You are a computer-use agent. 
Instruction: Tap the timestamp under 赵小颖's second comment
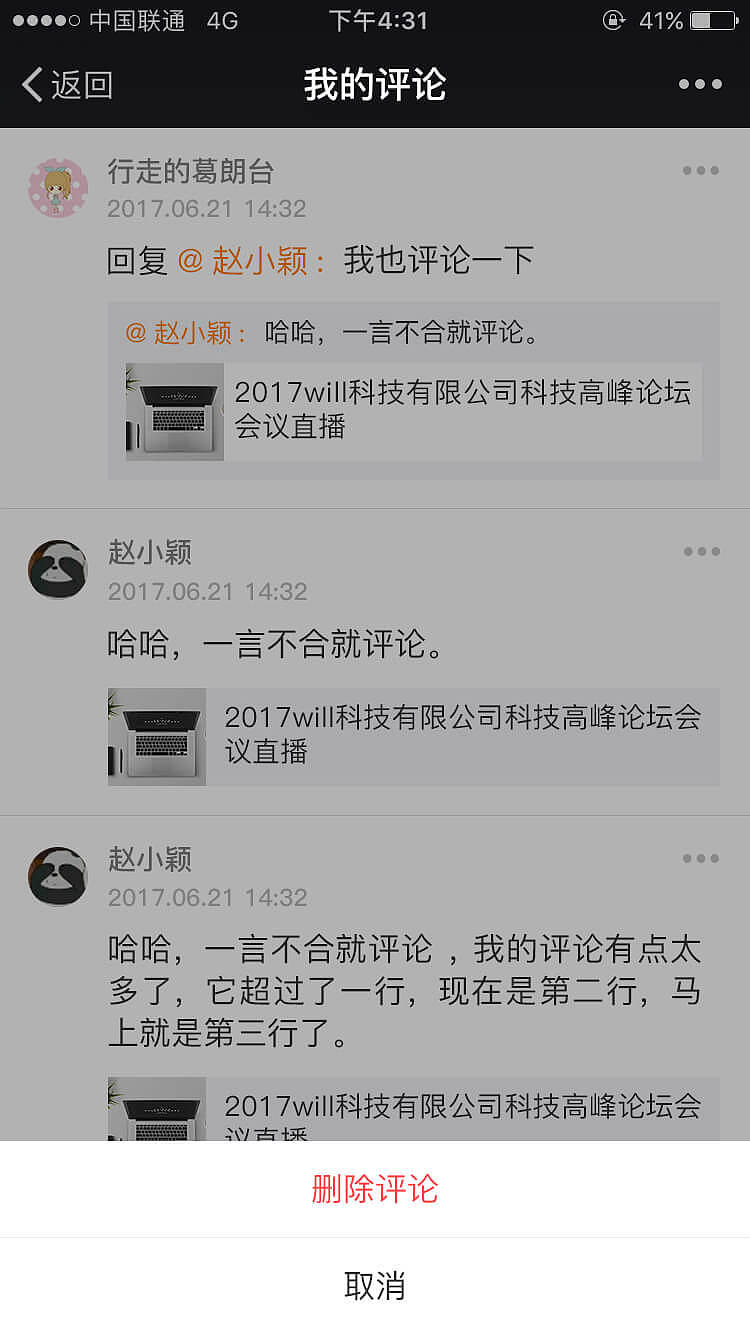pos(207,897)
